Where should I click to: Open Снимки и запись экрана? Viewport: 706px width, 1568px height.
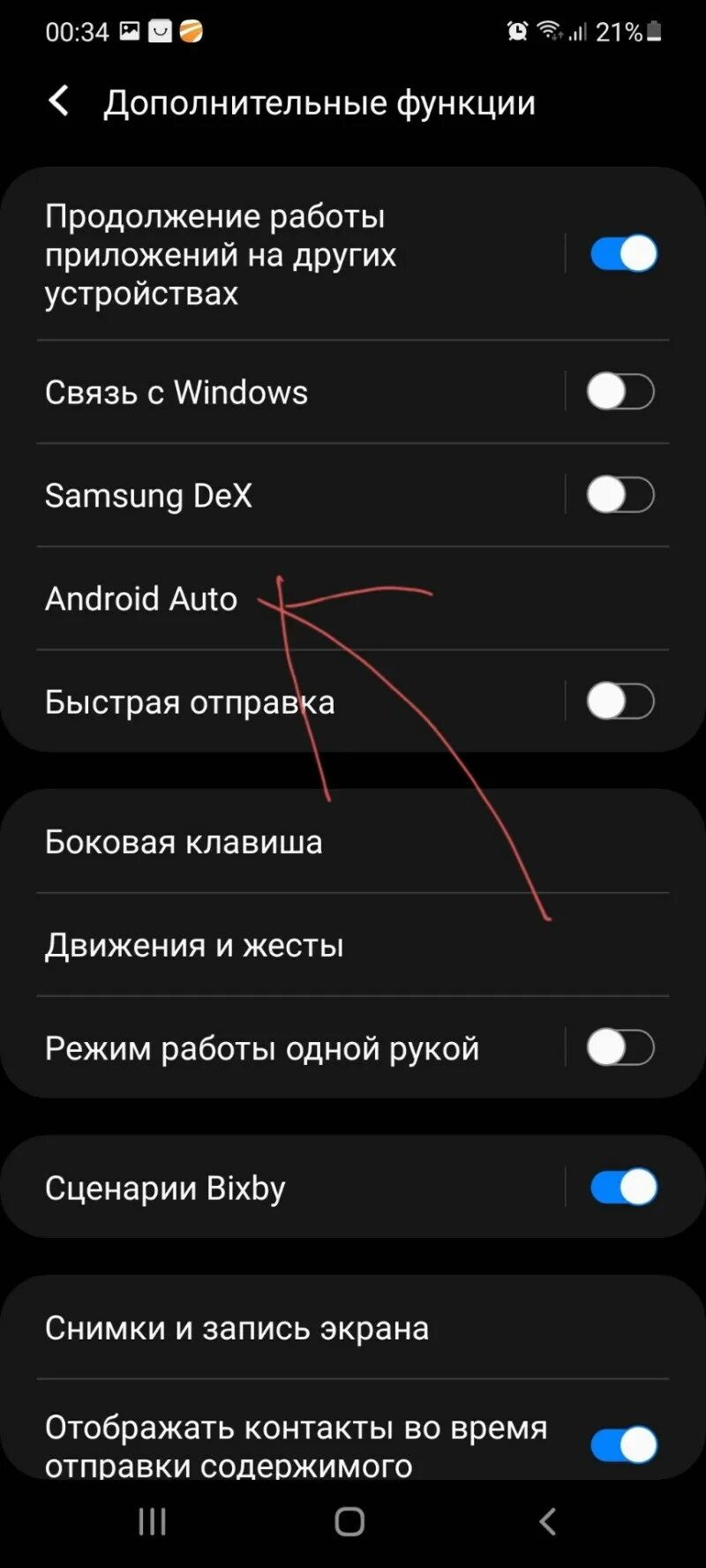pos(353,1328)
